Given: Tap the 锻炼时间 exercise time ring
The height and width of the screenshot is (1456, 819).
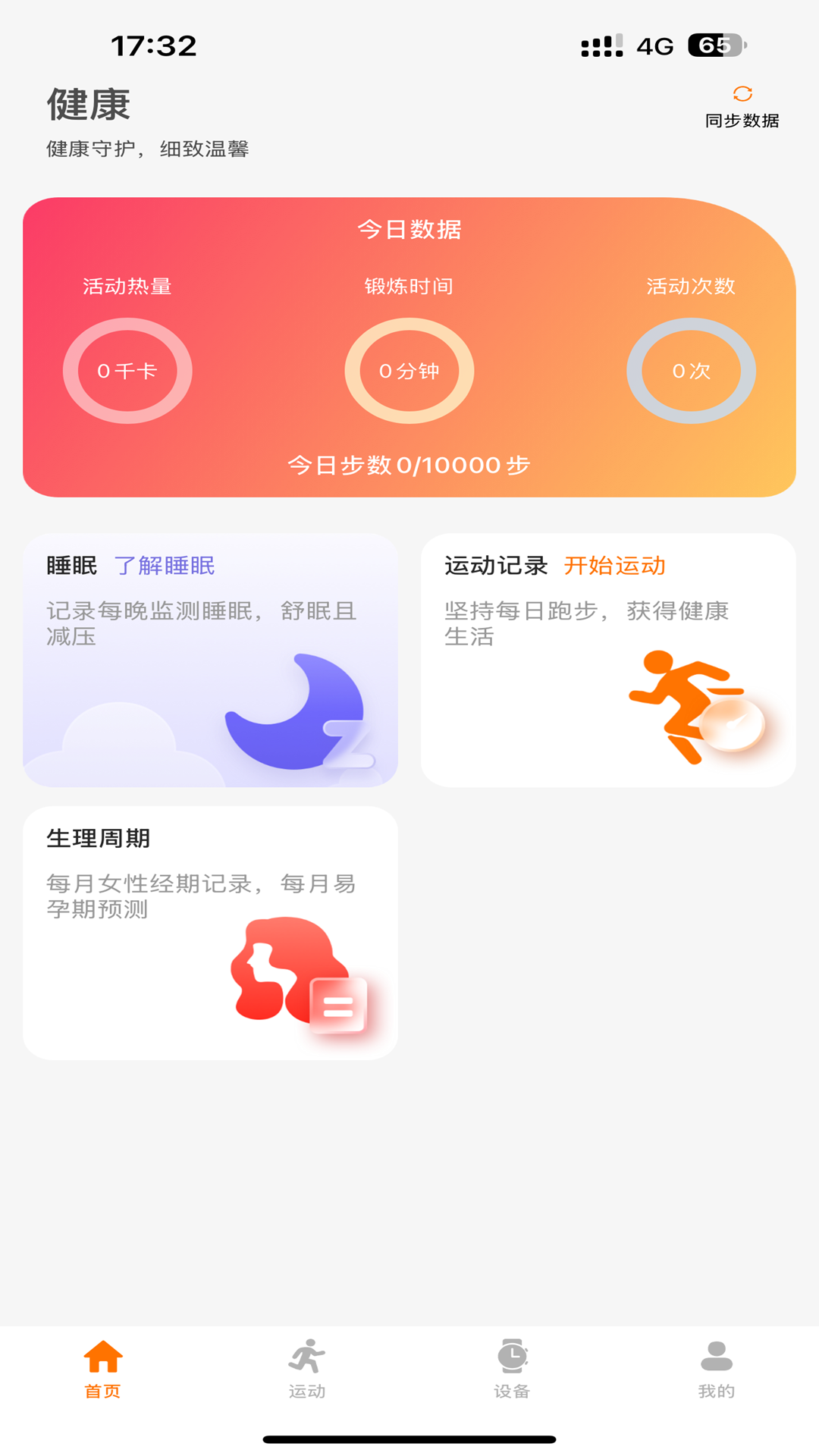Looking at the screenshot, I should [x=409, y=371].
